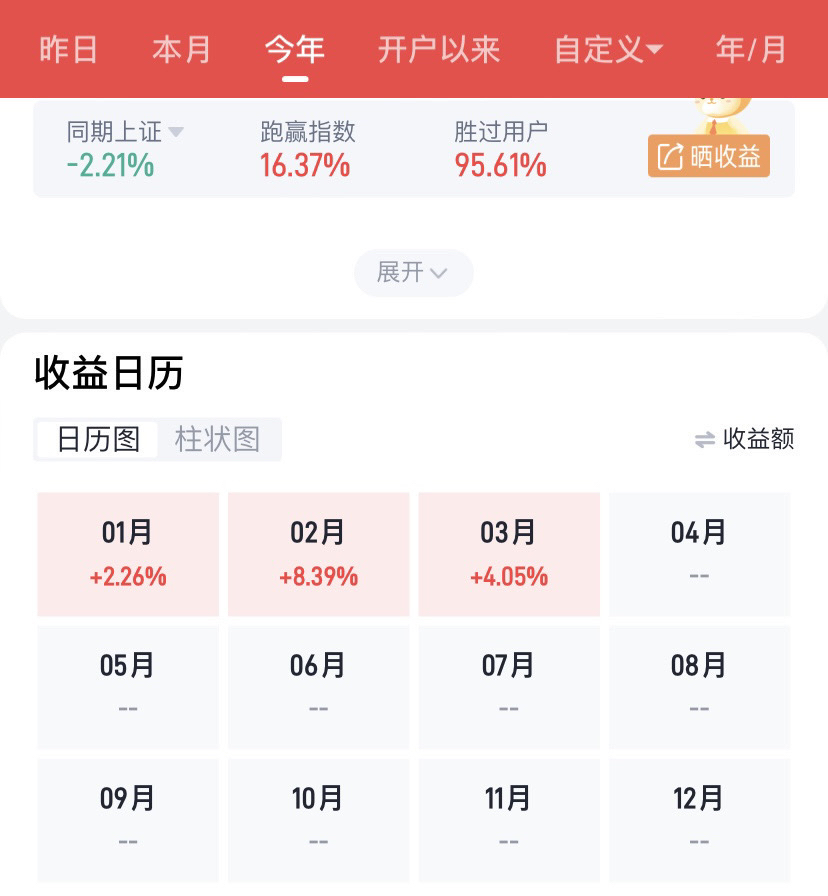Select the 日历图 view
This screenshot has height=896, width=828.
[98, 439]
